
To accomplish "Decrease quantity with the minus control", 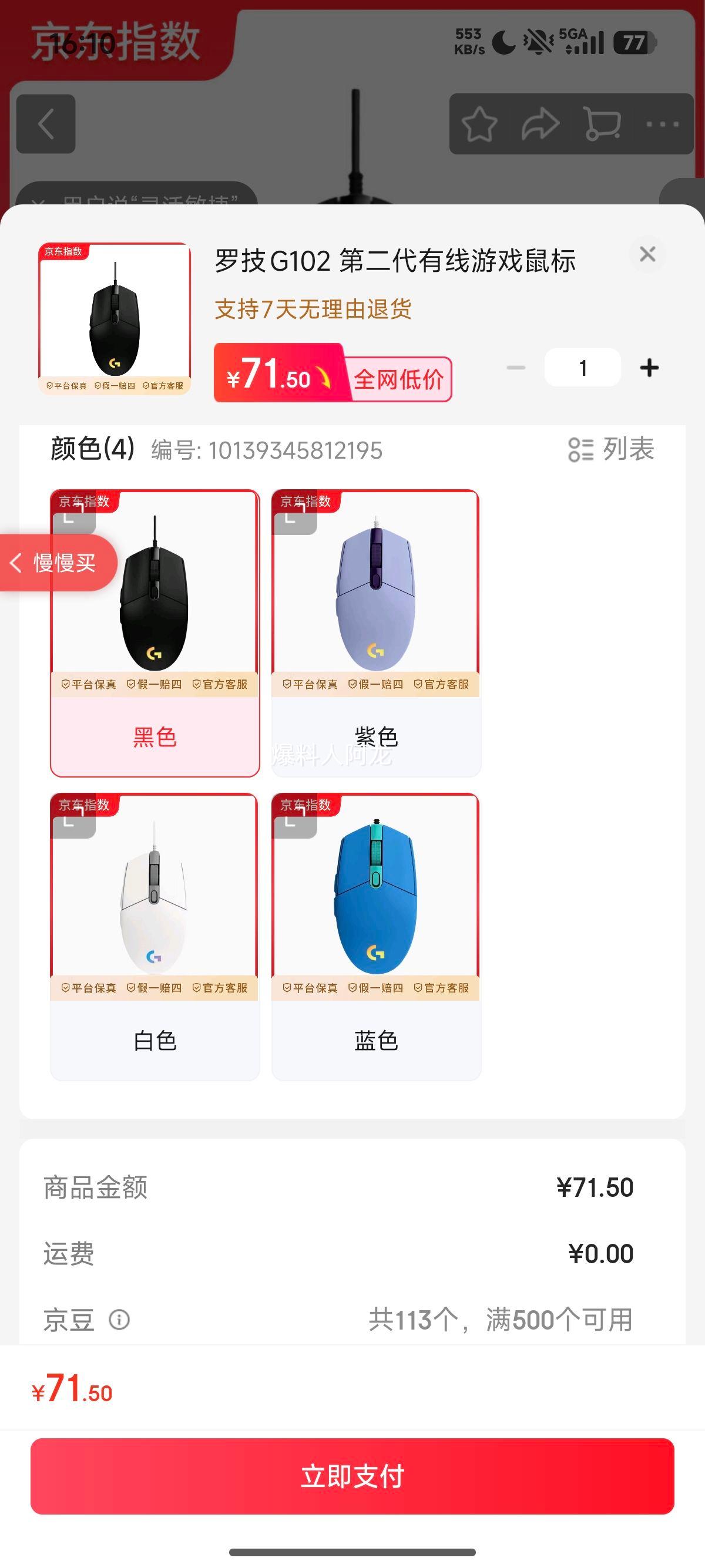I will click(x=517, y=368).
